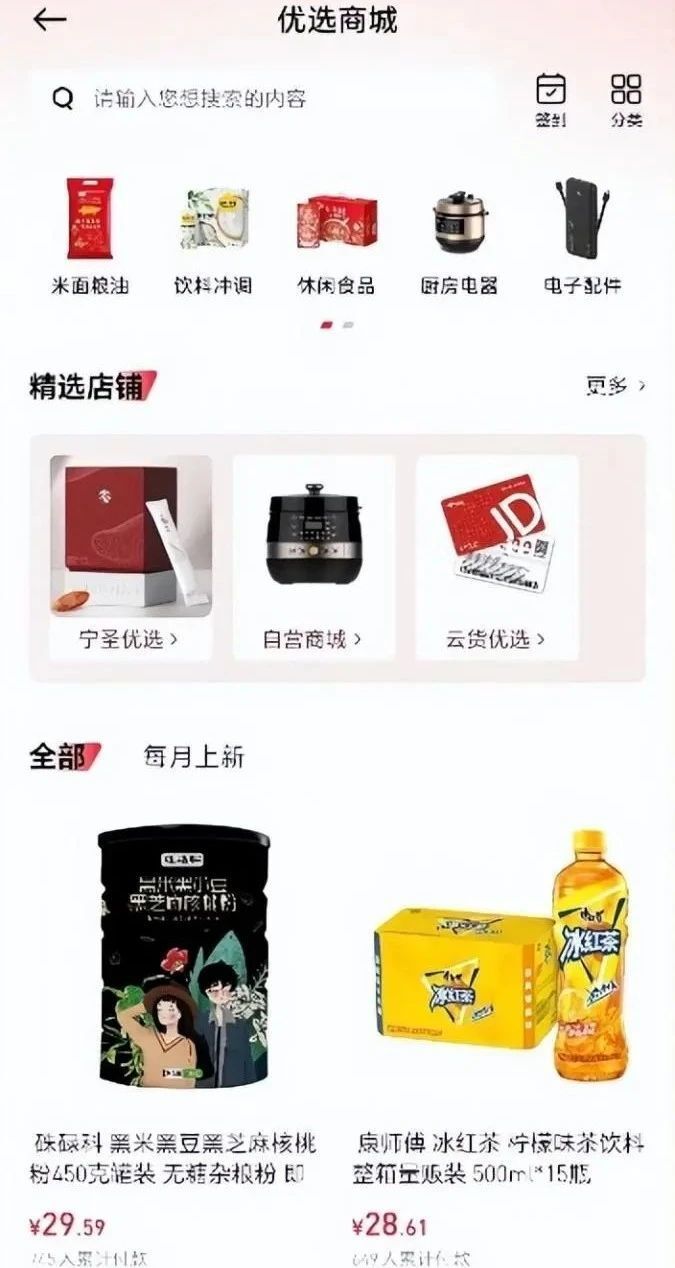This screenshot has width=675, height=1268.
Task: Open the 分类 categories grid
Action: tap(626, 100)
